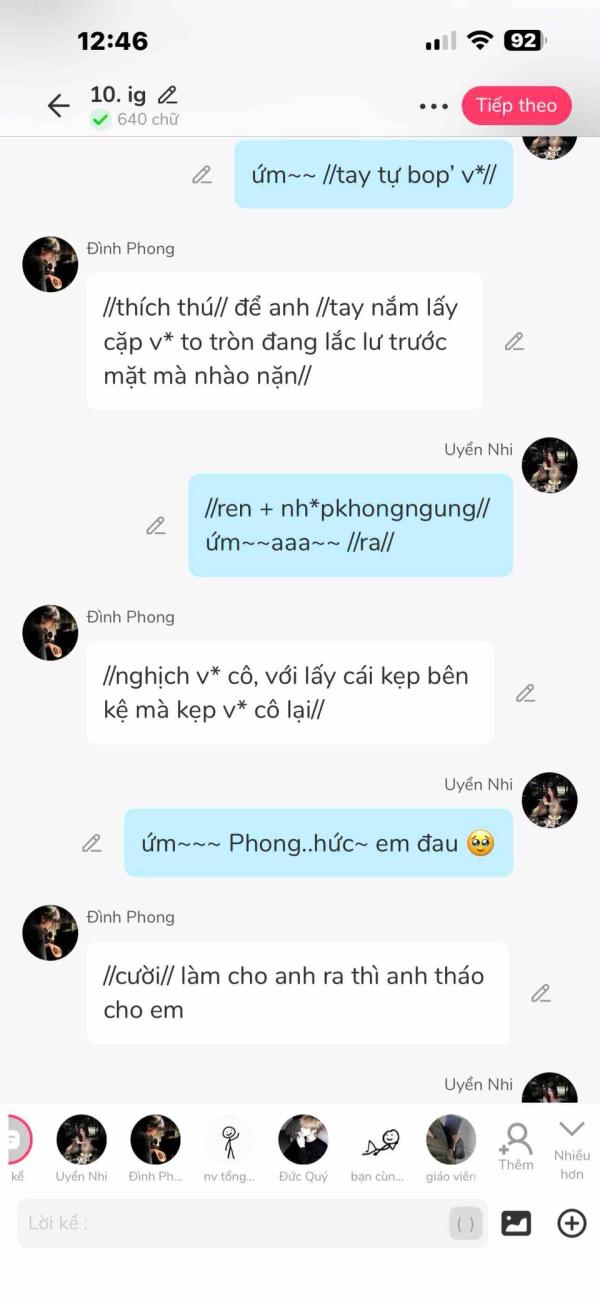Pick Đức Quý as the speaker

click(x=303, y=1140)
